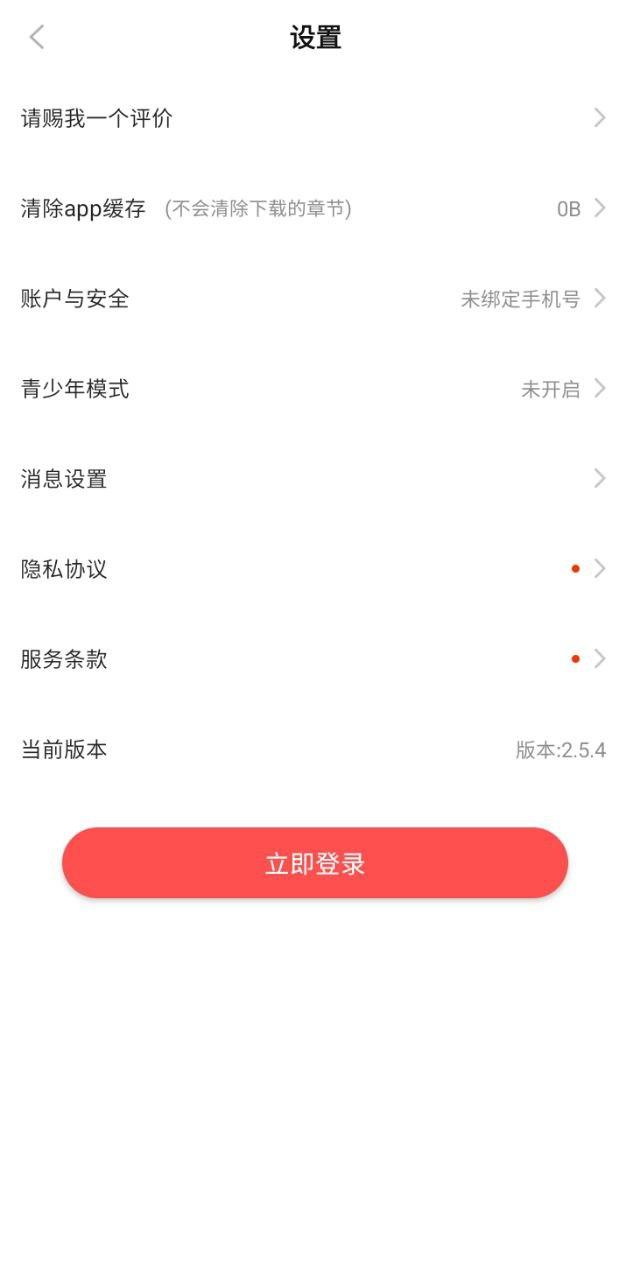
Task: View the 服务条款
Action: coord(314,659)
